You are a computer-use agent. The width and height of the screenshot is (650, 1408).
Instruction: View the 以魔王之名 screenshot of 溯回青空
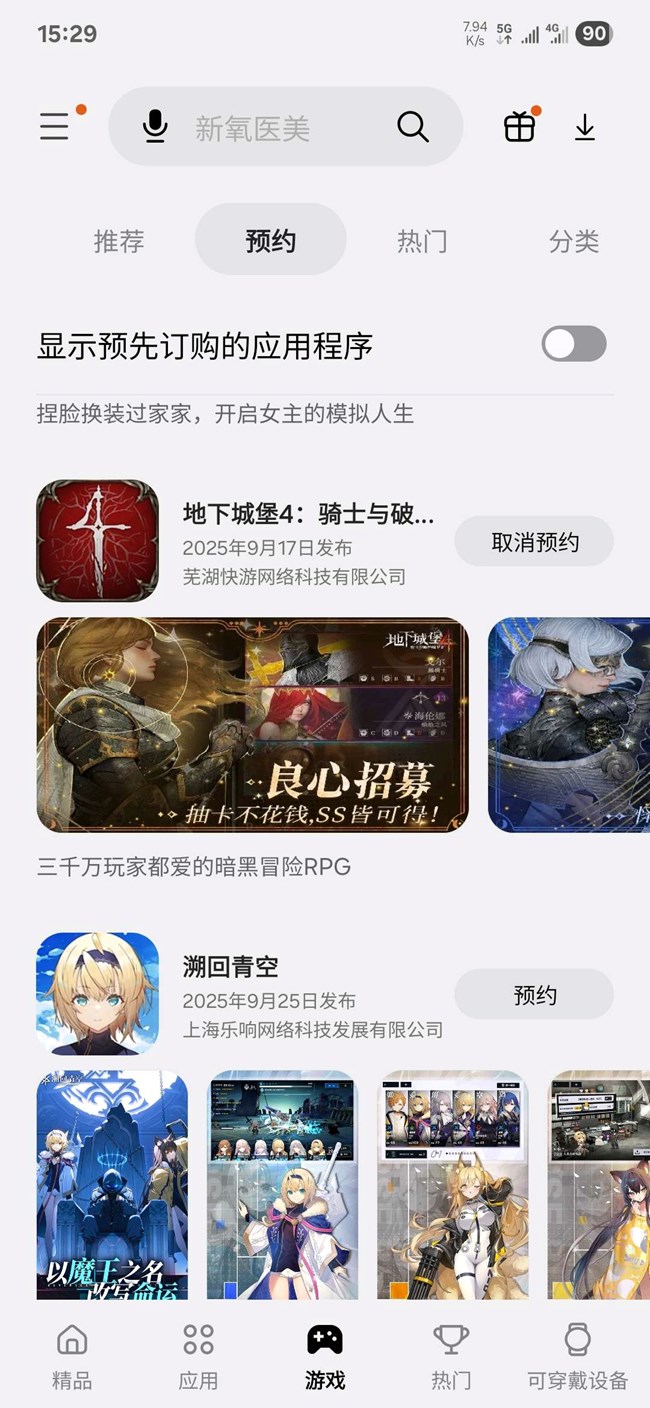click(x=112, y=1185)
